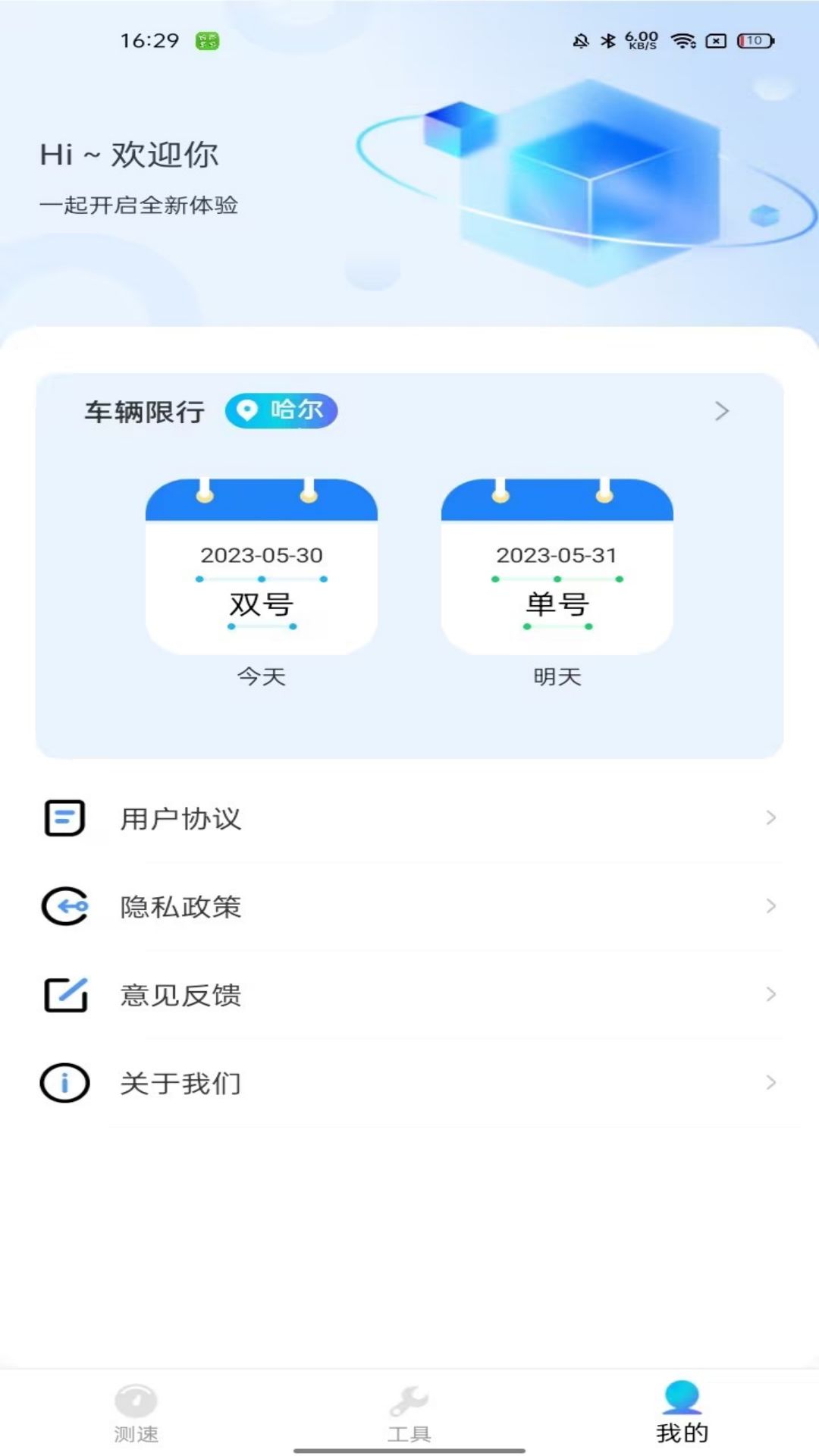
Task: Select the 用户协议 document icon
Action: (x=65, y=817)
